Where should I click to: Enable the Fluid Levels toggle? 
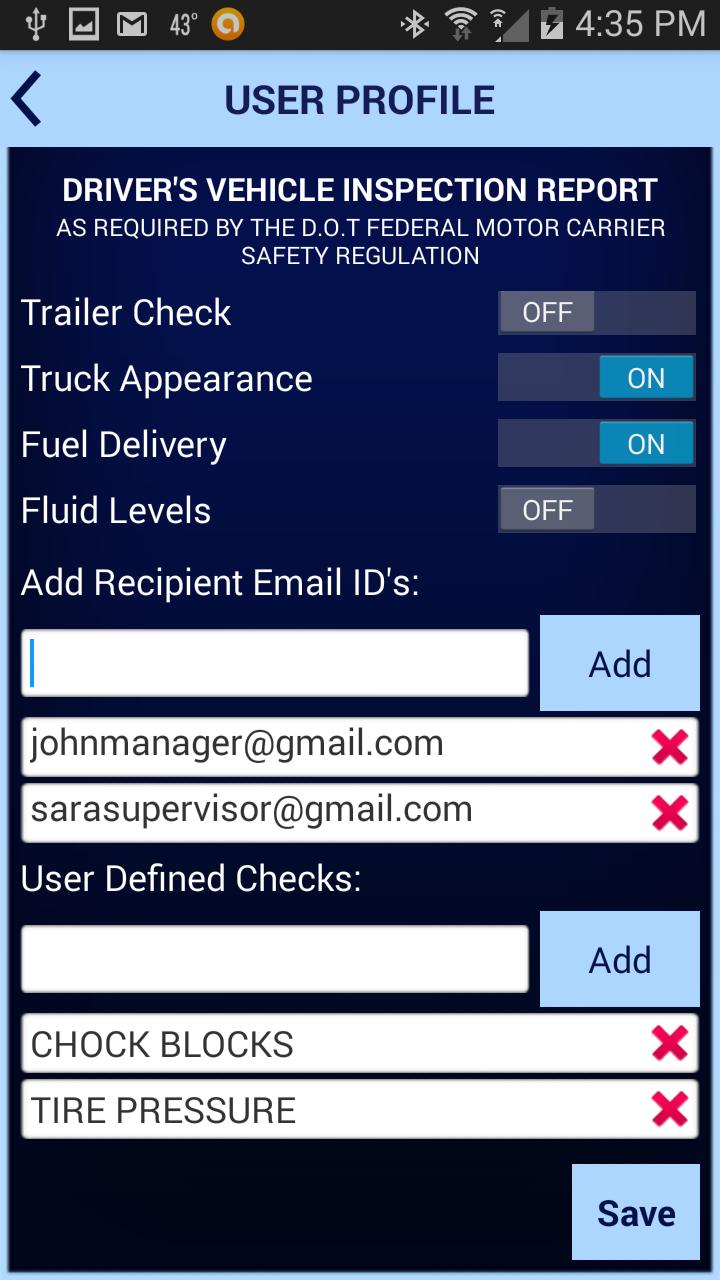coord(596,510)
